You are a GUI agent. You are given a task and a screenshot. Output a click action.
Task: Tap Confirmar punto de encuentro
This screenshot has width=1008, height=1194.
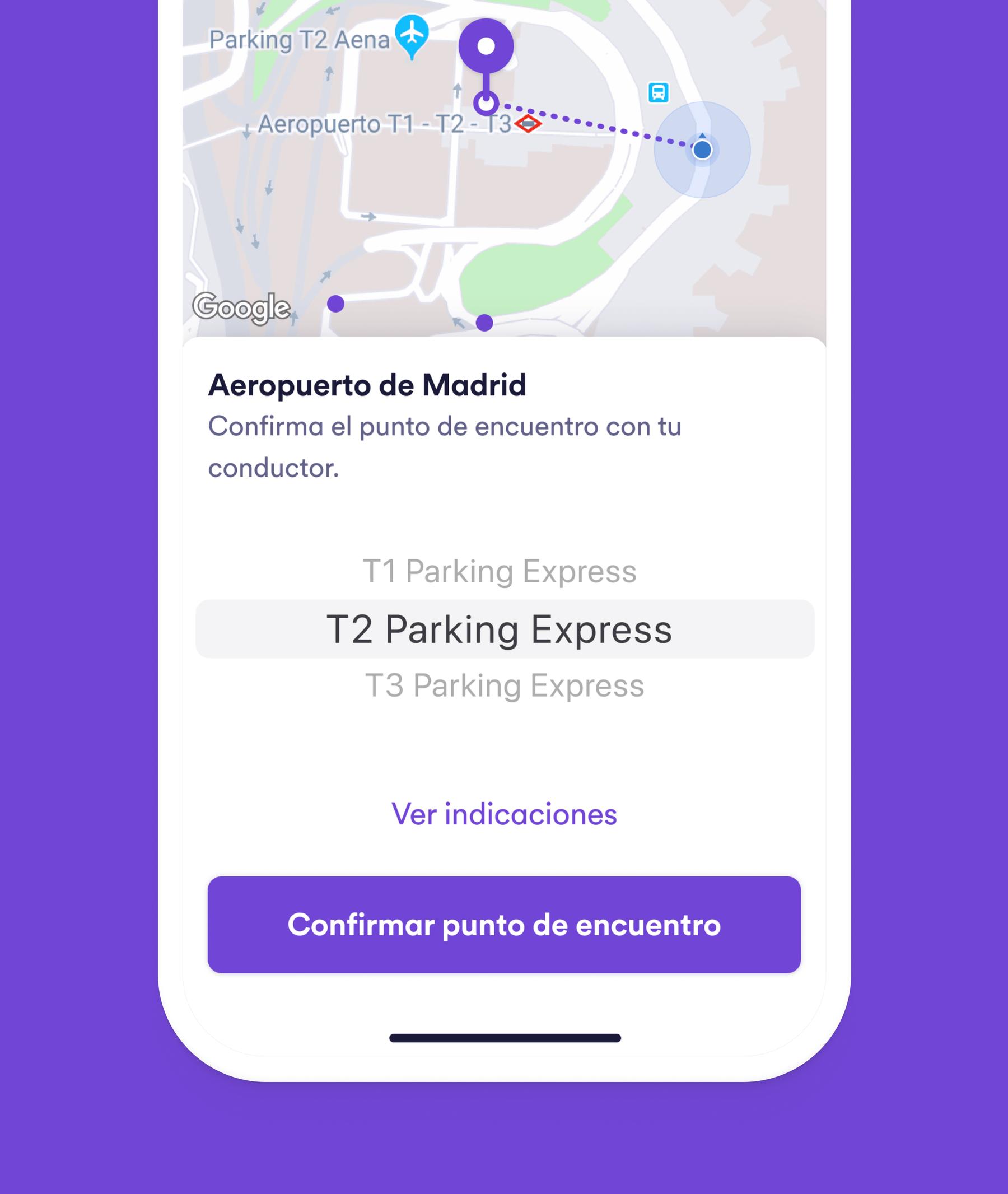coord(504,925)
